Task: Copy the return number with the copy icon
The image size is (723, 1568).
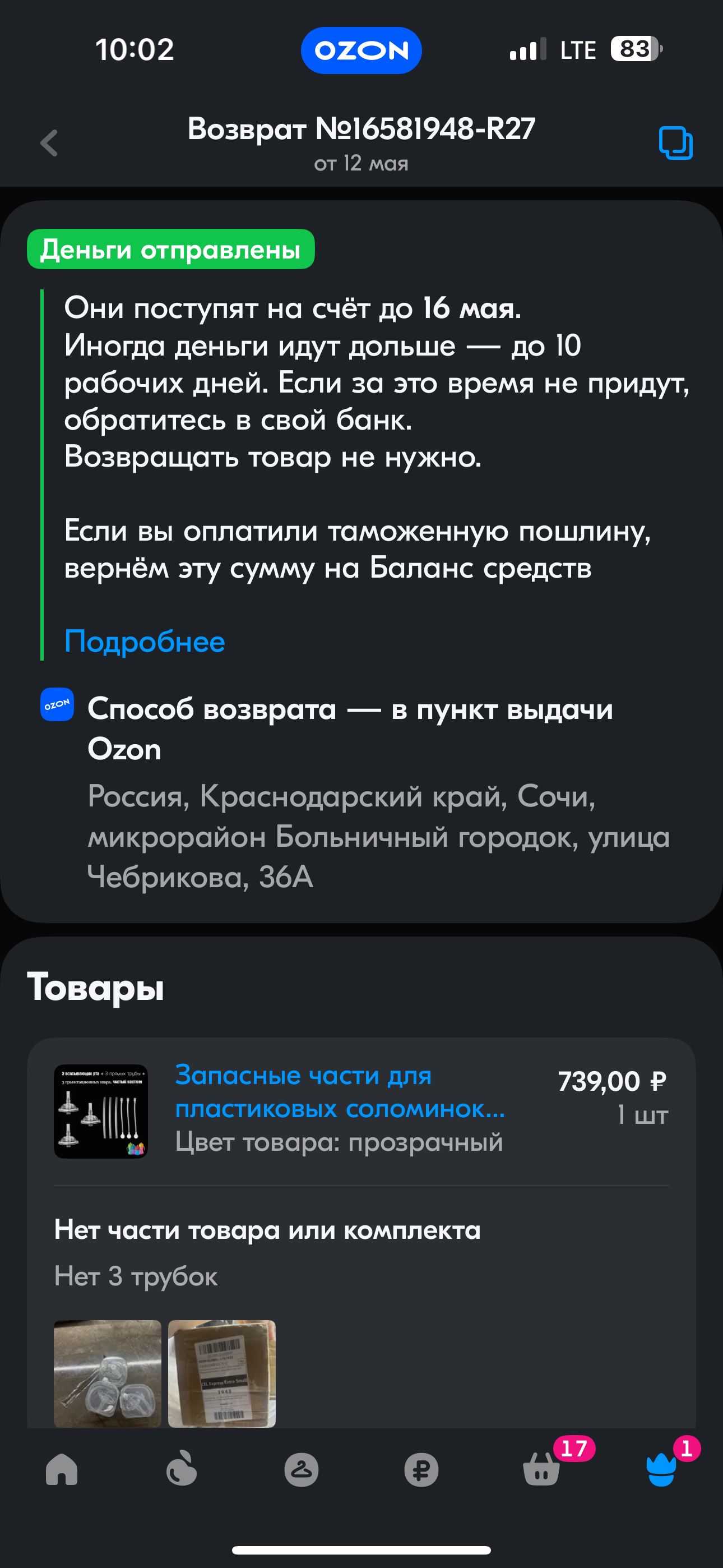Action: coord(675,143)
